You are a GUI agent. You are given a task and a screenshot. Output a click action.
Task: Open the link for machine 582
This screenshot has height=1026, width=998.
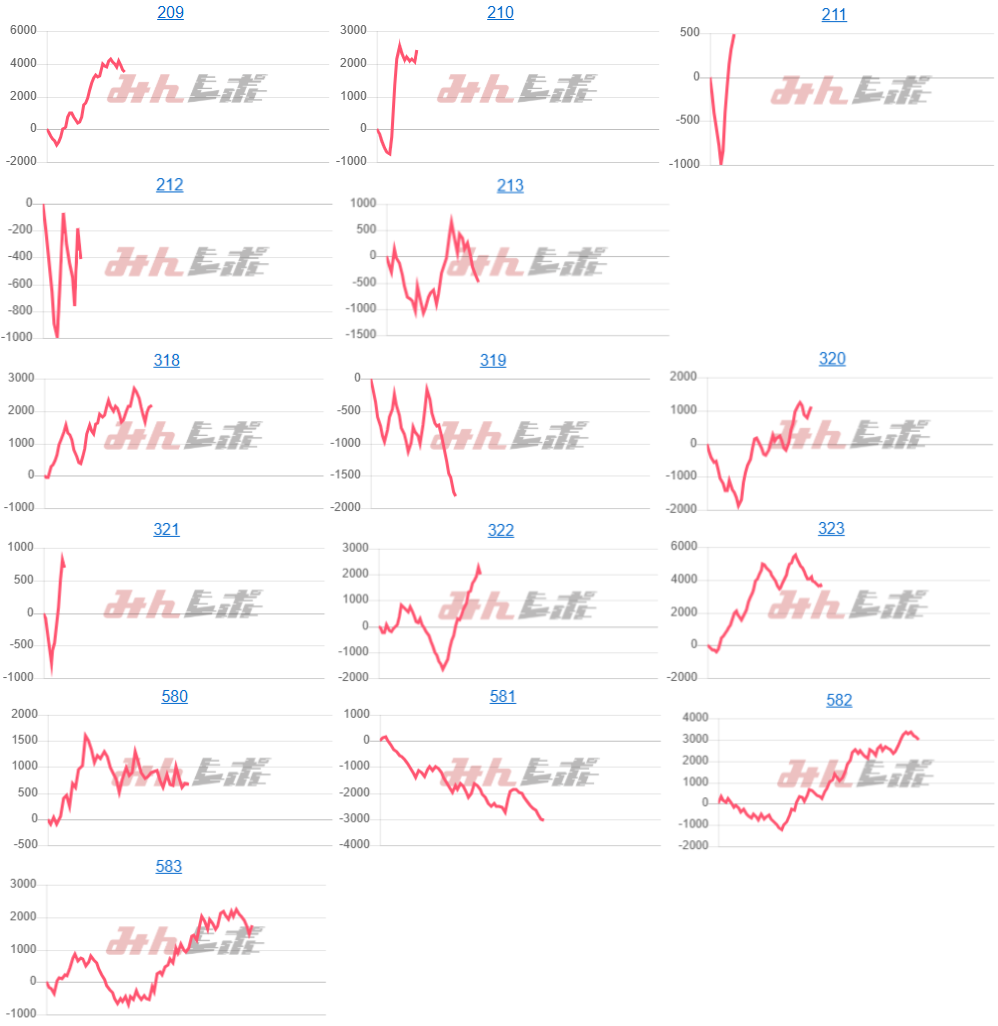point(839,700)
